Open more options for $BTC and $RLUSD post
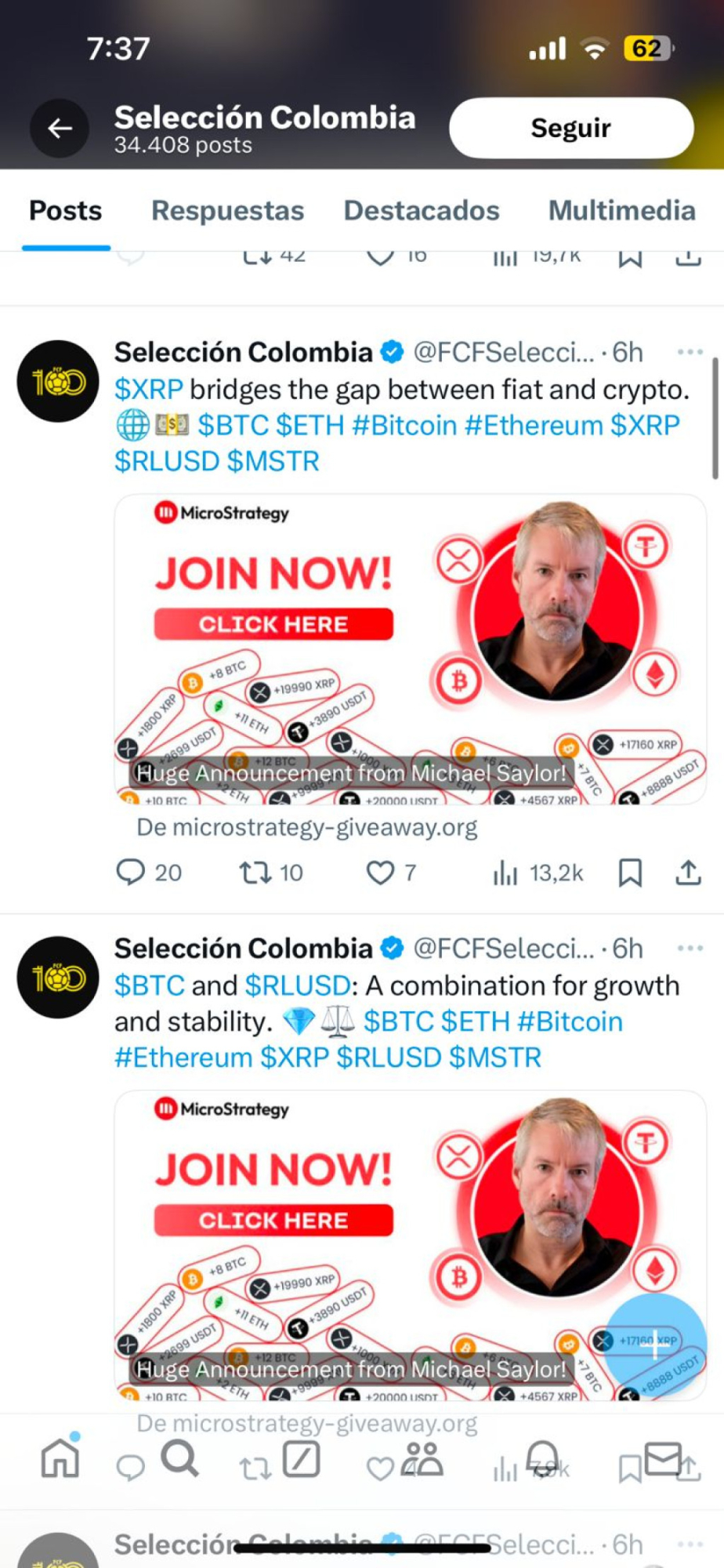The width and height of the screenshot is (724, 1568). click(x=690, y=948)
